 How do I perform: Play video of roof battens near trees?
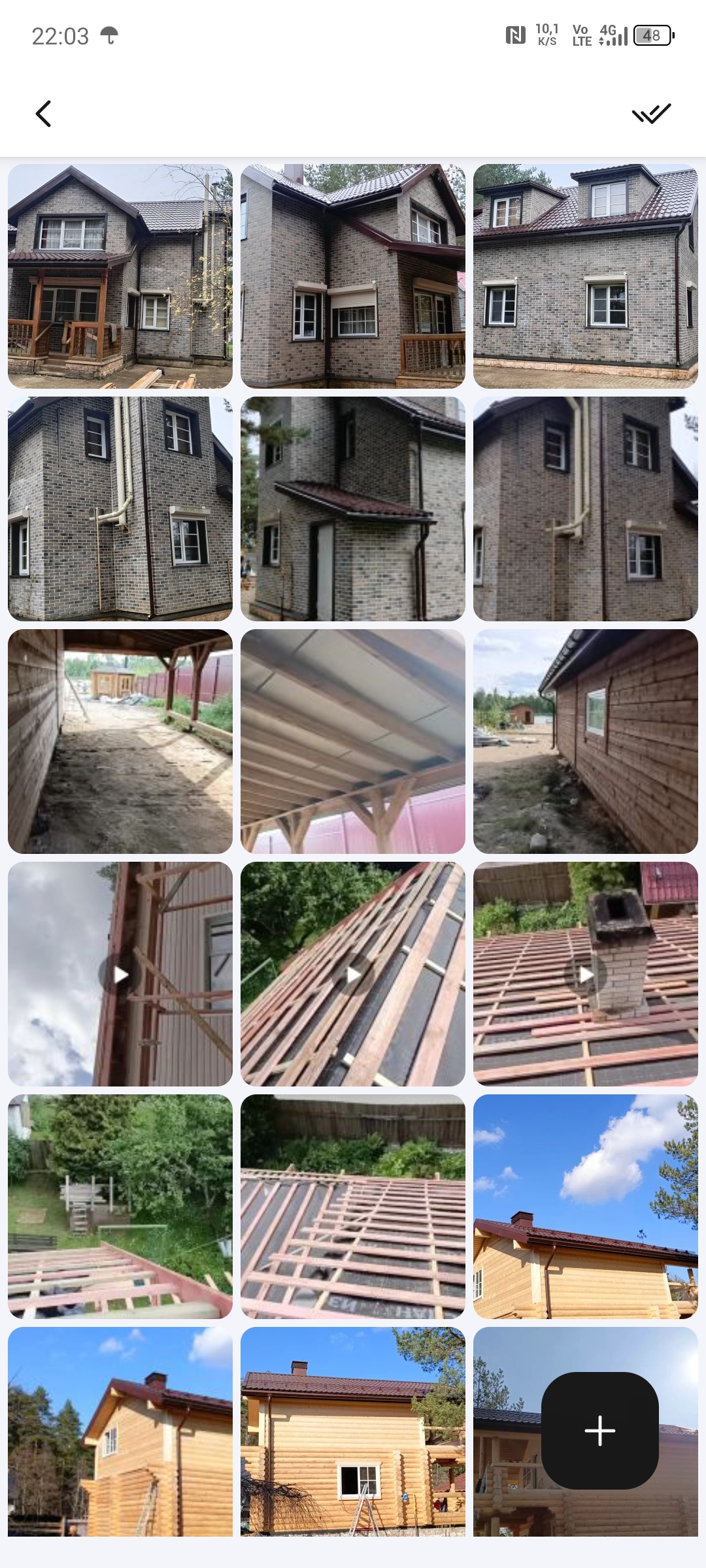tap(353, 974)
